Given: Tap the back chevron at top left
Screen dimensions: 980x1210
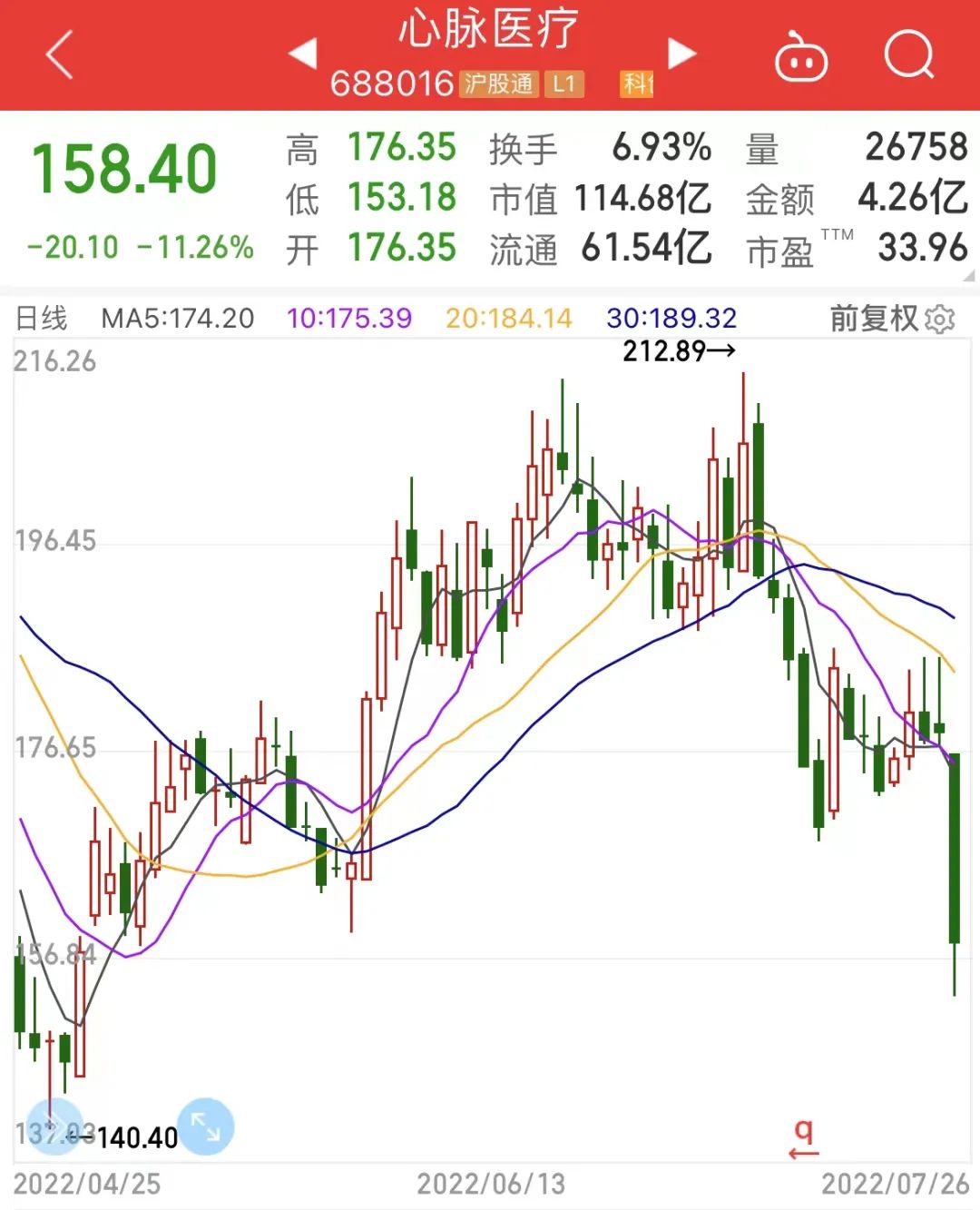Looking at the screenshot, I should (x=56, y=54).
